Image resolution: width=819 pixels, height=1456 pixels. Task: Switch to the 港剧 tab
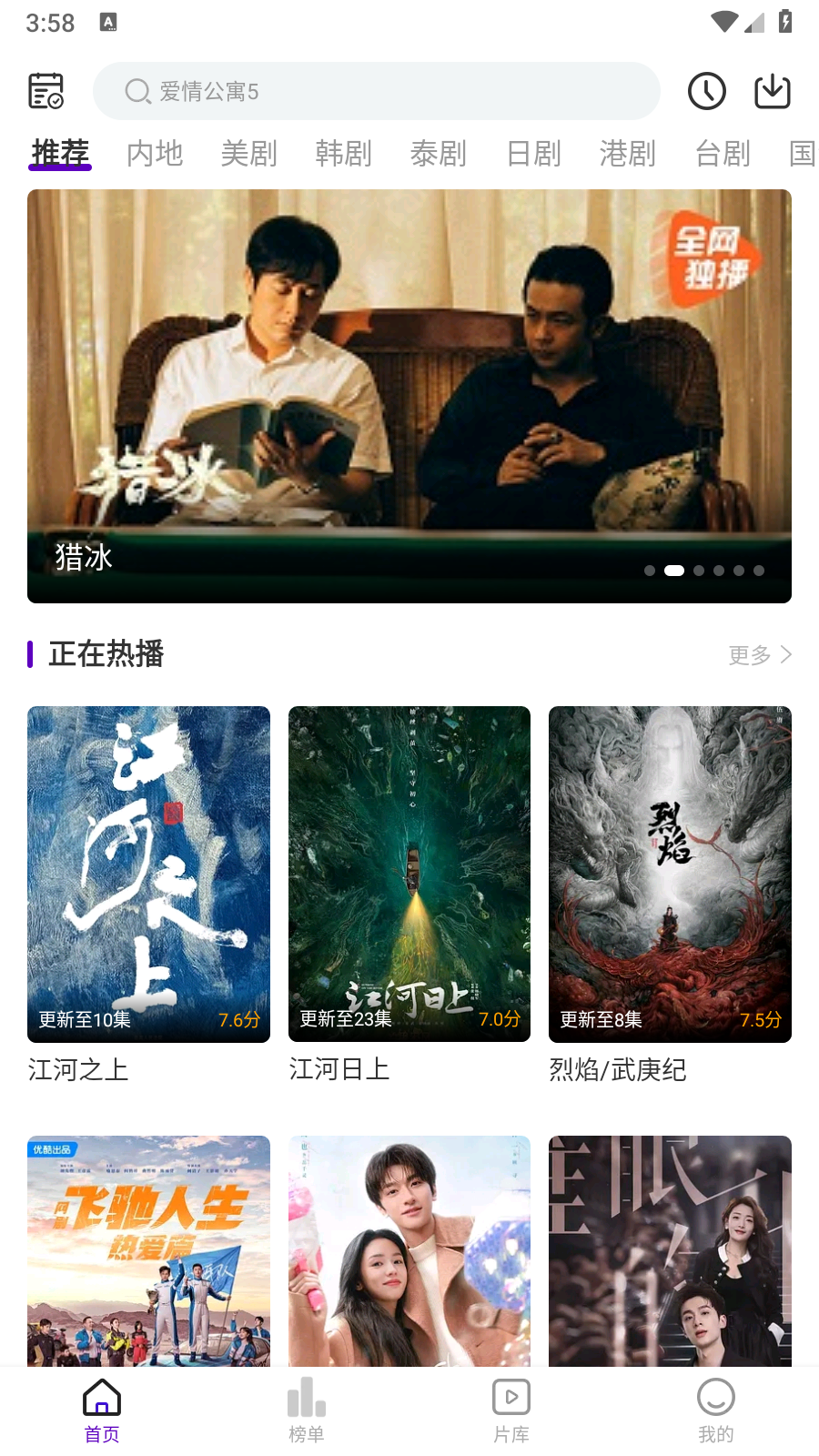point(628,154)
